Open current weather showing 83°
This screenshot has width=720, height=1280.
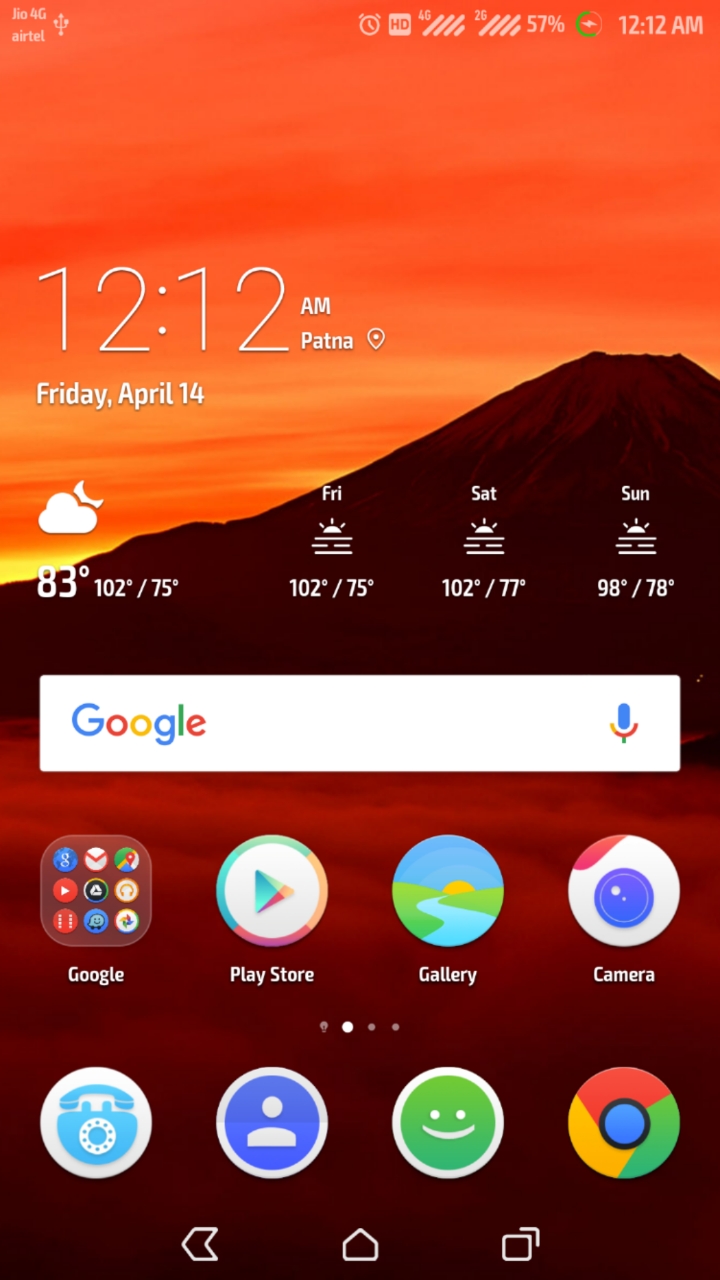(63, 581)
